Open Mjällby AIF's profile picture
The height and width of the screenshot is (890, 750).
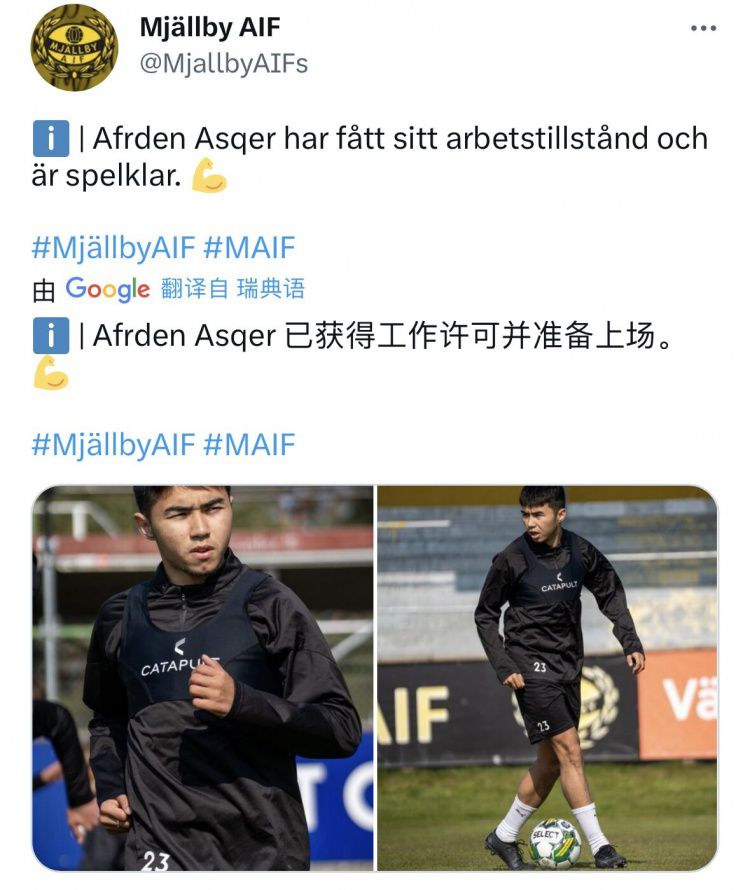pos(73,47)
